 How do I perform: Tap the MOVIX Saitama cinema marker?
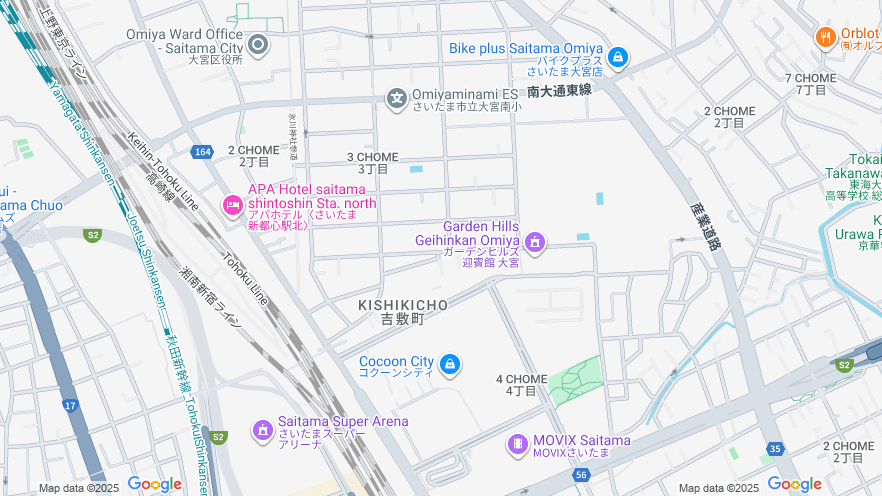click(x=517, y=444)
